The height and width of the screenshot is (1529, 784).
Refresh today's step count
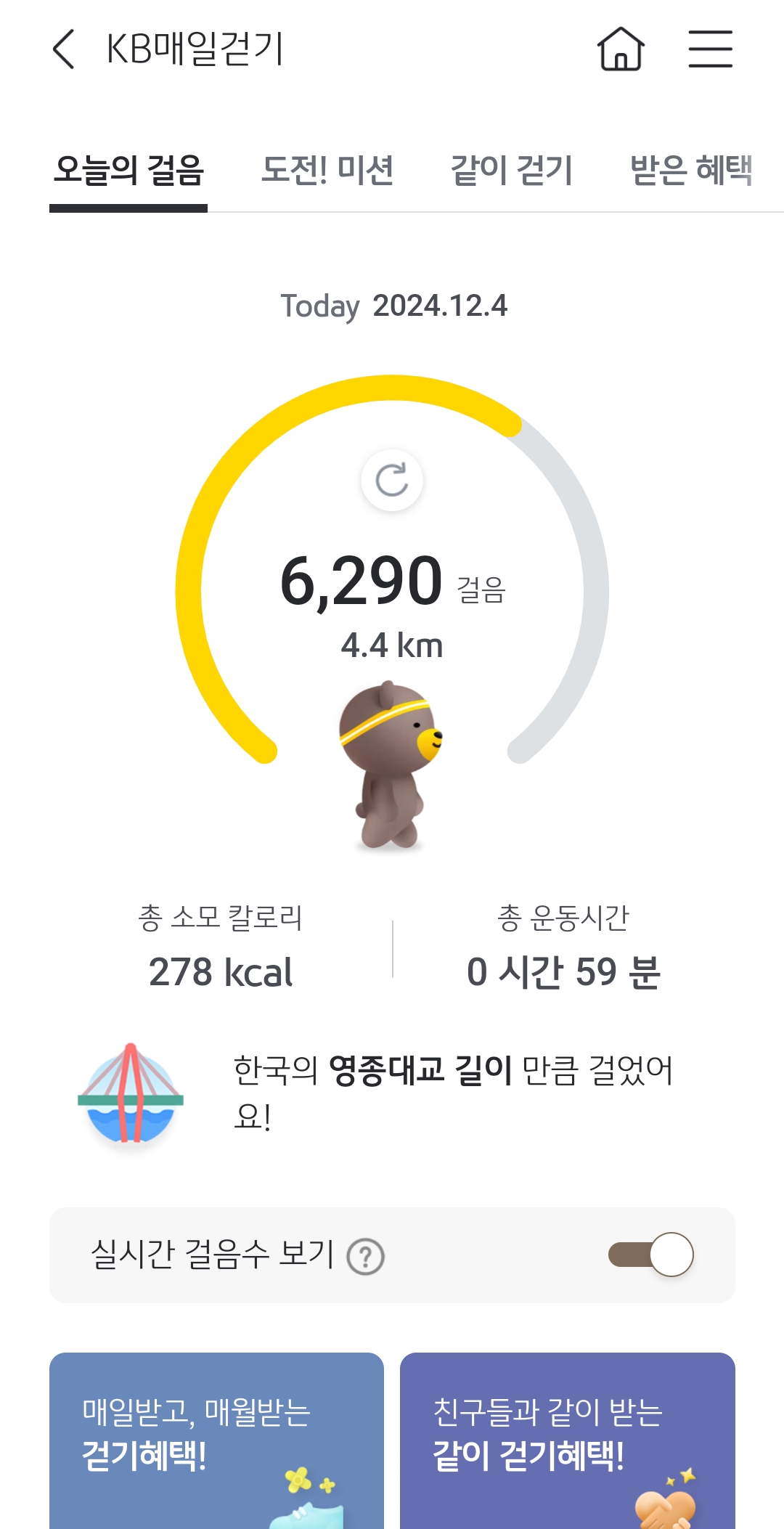tap(392, 481)
